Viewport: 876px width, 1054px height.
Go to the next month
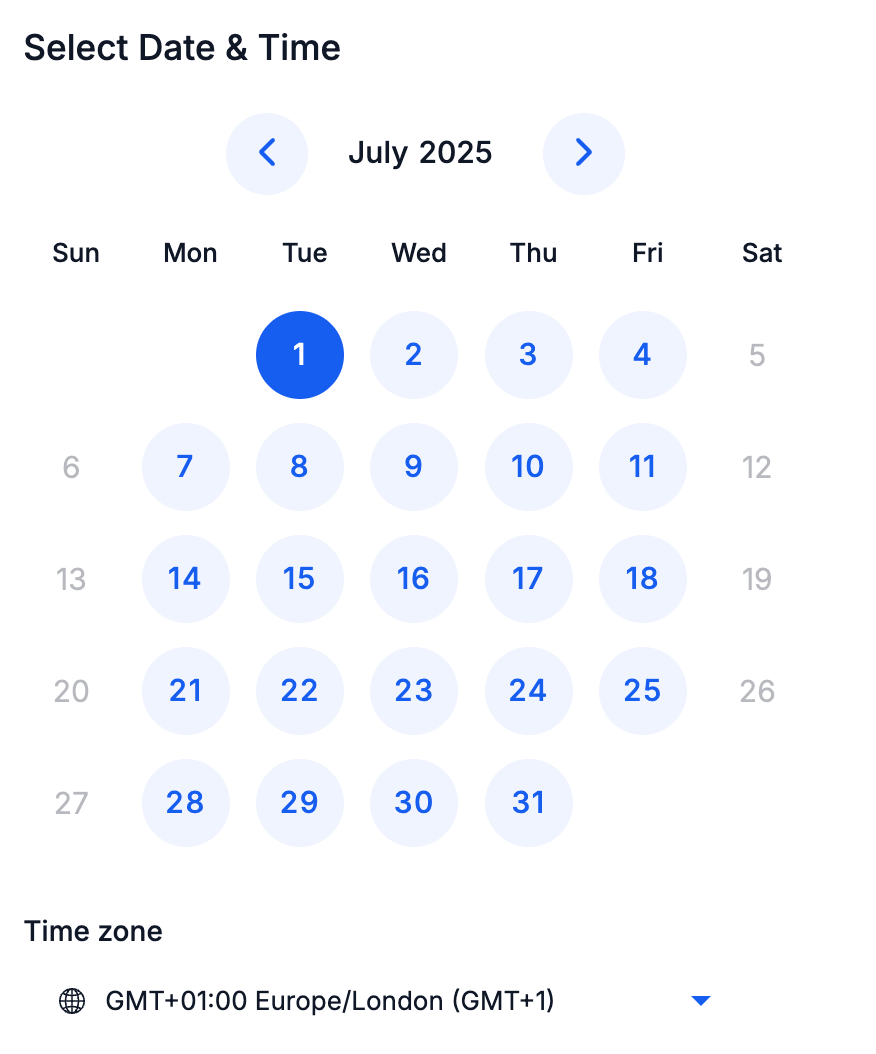point(584,153)
